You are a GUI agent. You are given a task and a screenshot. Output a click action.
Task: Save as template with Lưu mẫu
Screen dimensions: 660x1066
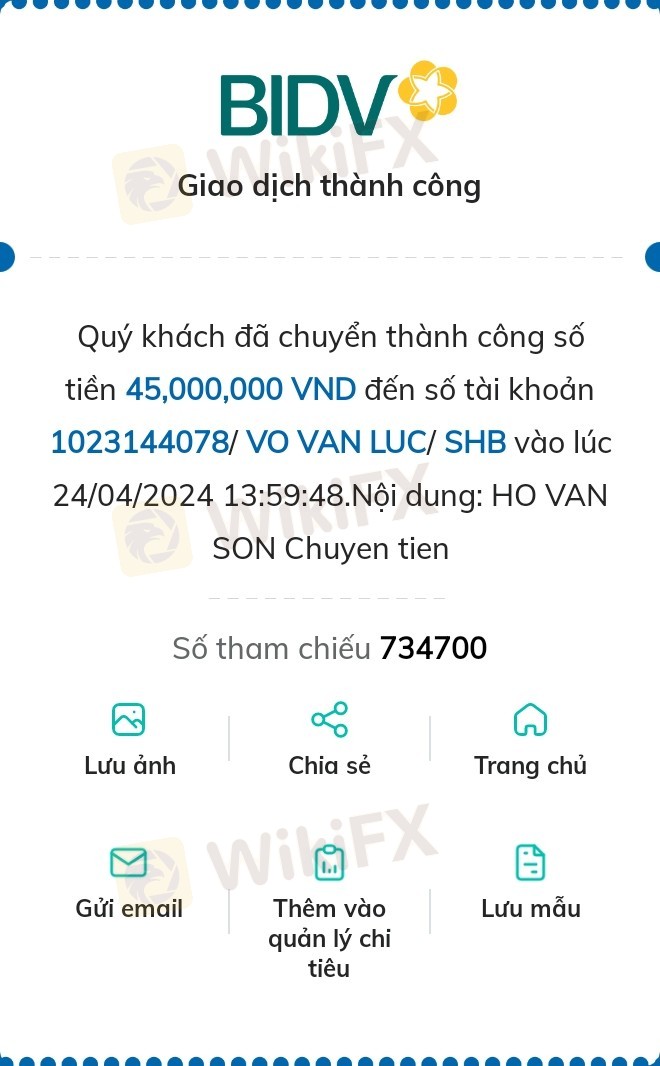click(530, 882)
